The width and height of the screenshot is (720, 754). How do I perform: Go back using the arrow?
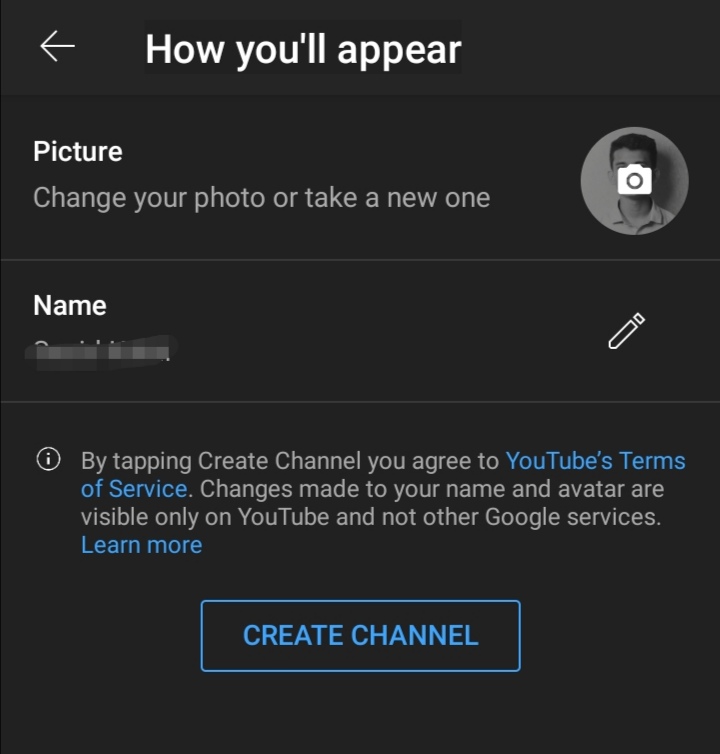[x=57, y=47]
